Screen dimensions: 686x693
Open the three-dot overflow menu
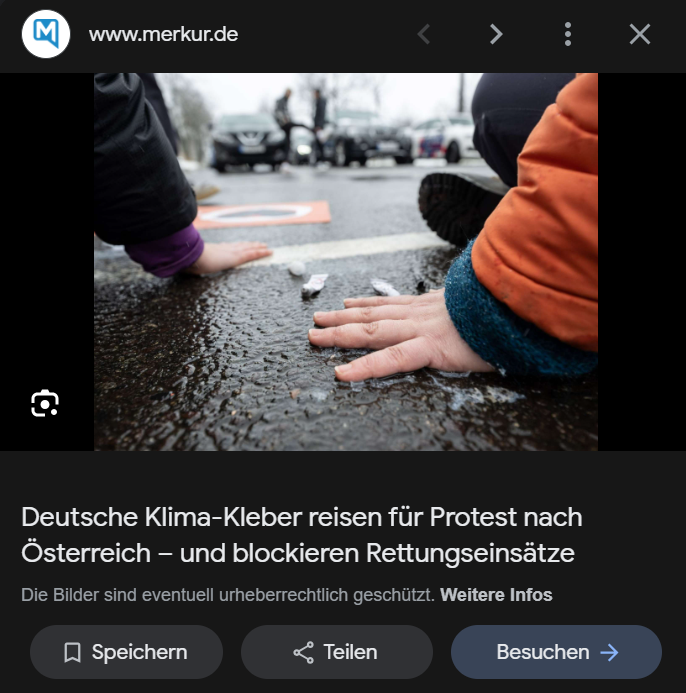tap(568, 35)
